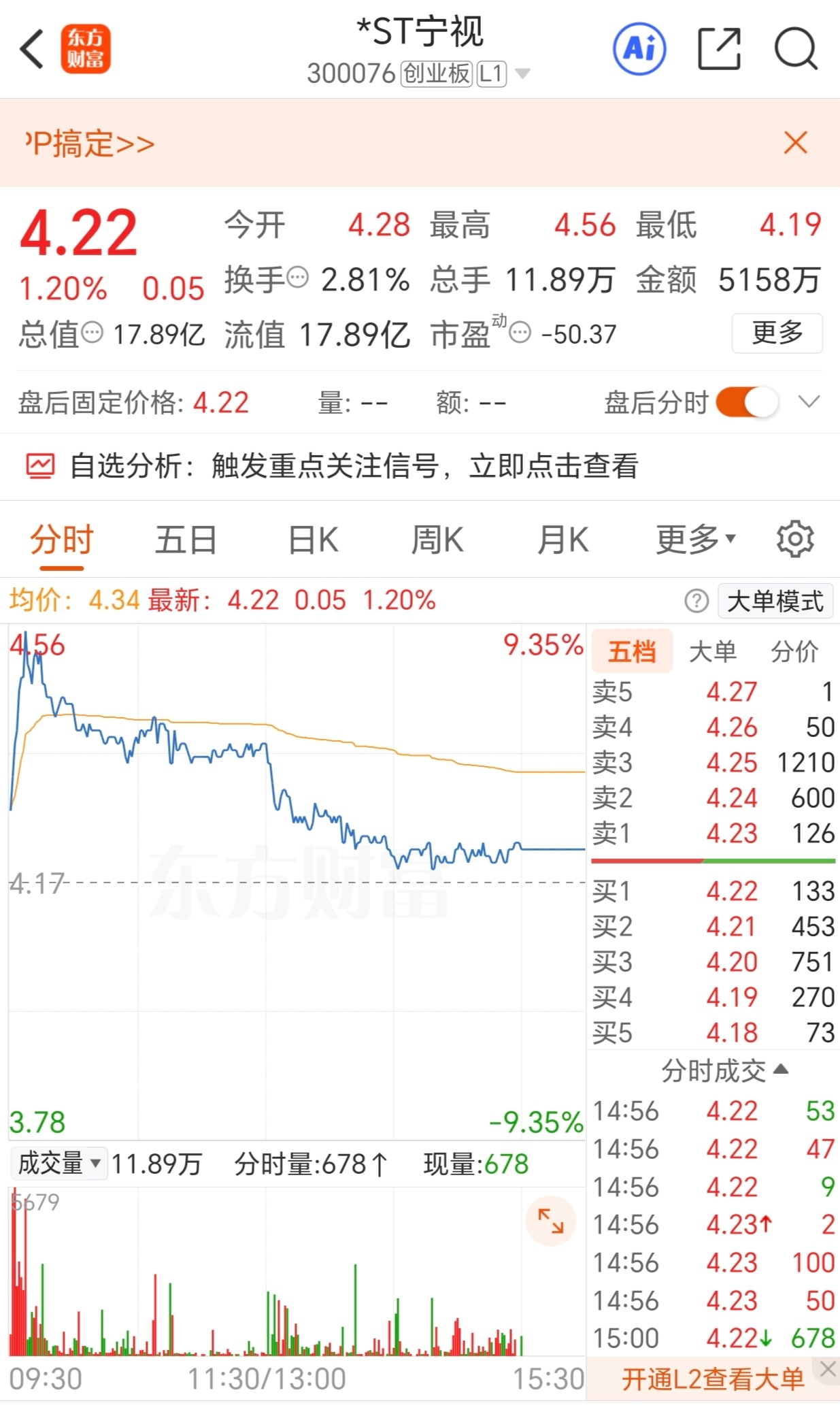Open the 'P搞定>>' banner link
The image size is (840, 1414).
click(x=89, y=144)
